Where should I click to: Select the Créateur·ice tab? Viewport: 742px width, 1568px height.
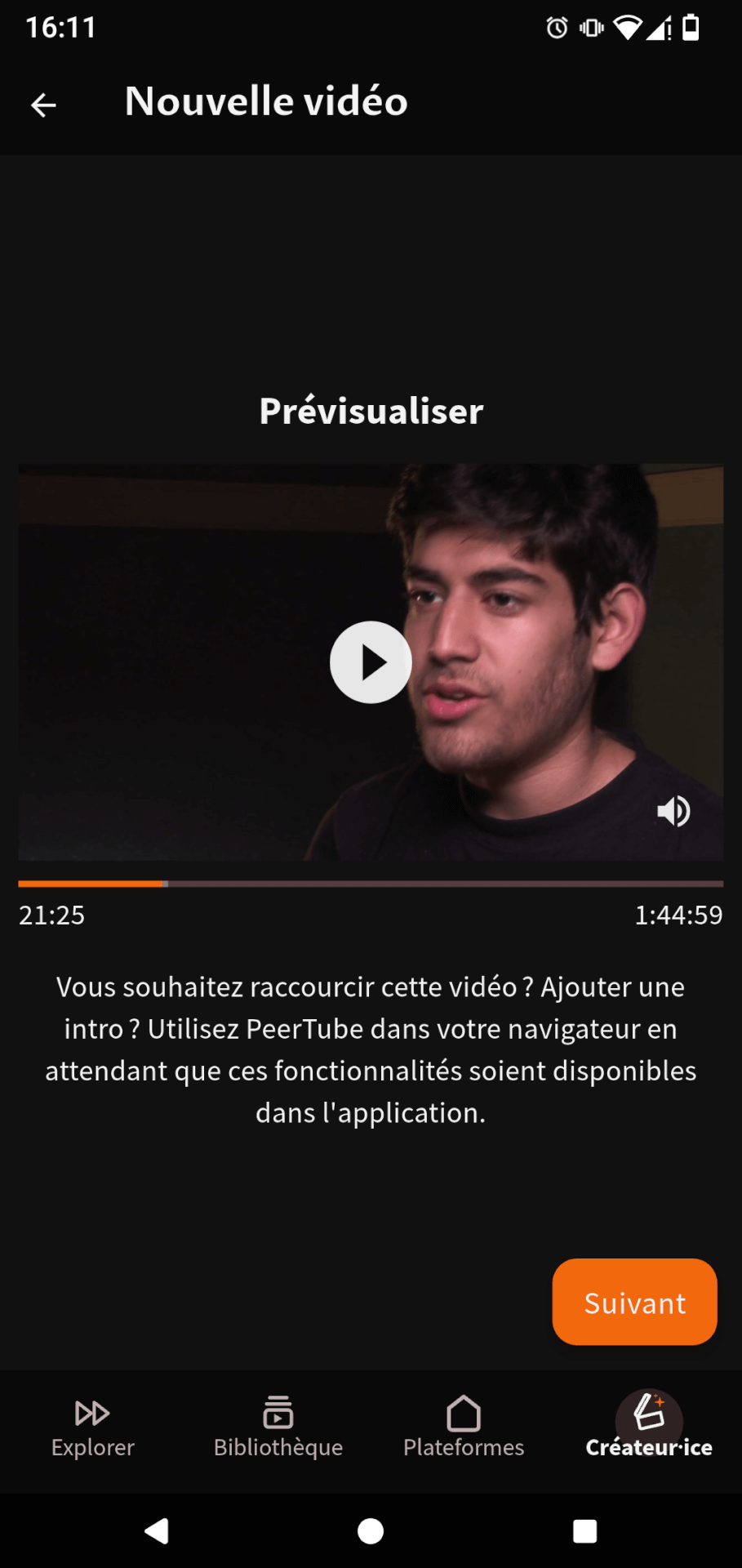(649, 1428)
